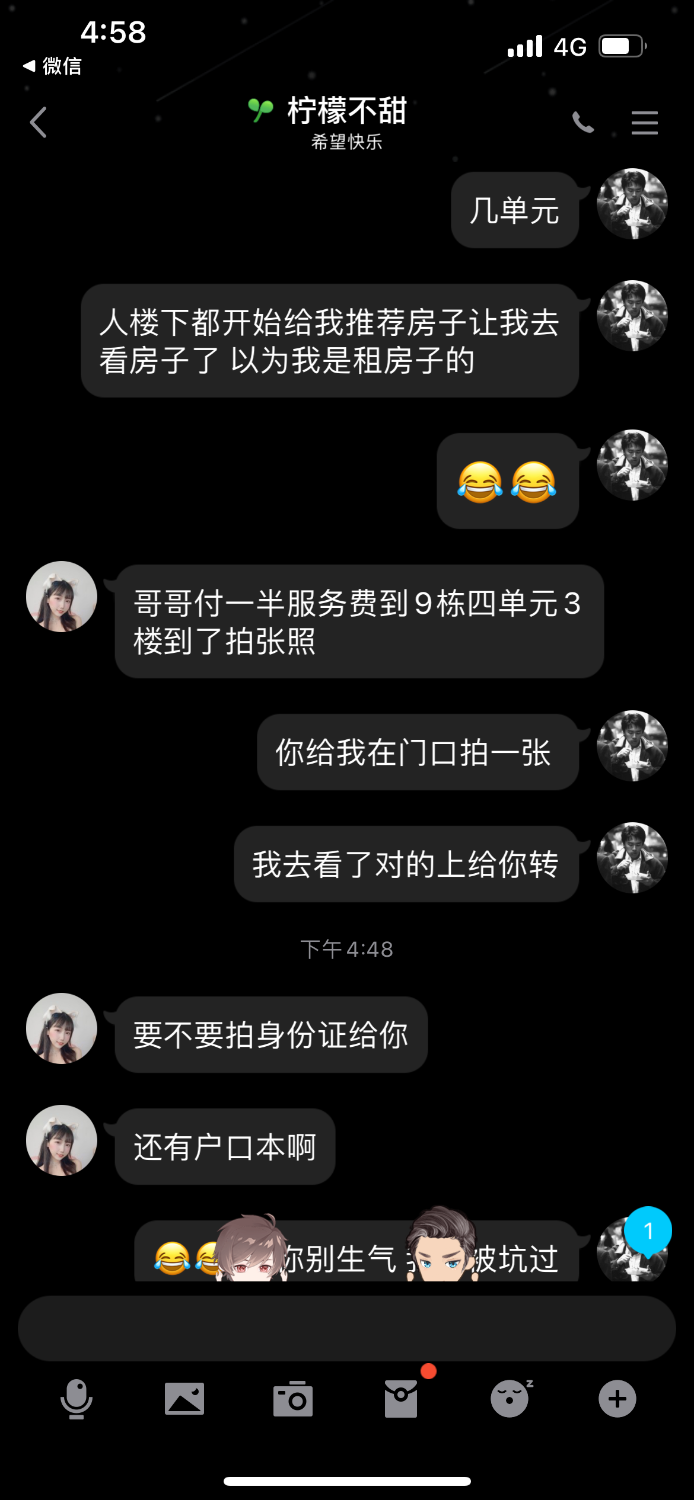Open the camera to take a photo
Image resolution: width=694 pixels, height=1500 pixels.
click(293, 1399)
